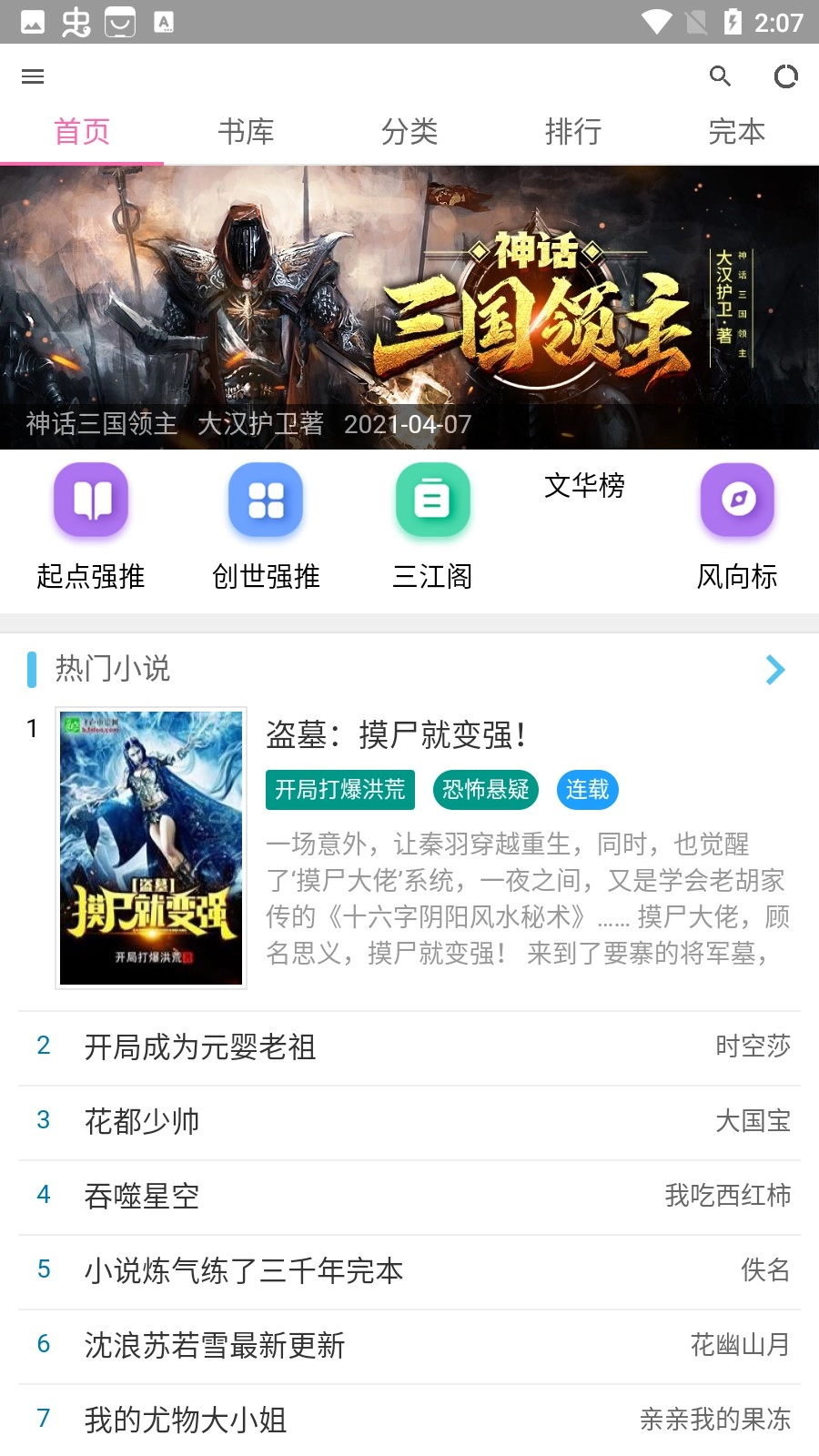Switch to the 排行 tab
The height and width of the screenshot is (1456, 819).
(x=573, y=132)
